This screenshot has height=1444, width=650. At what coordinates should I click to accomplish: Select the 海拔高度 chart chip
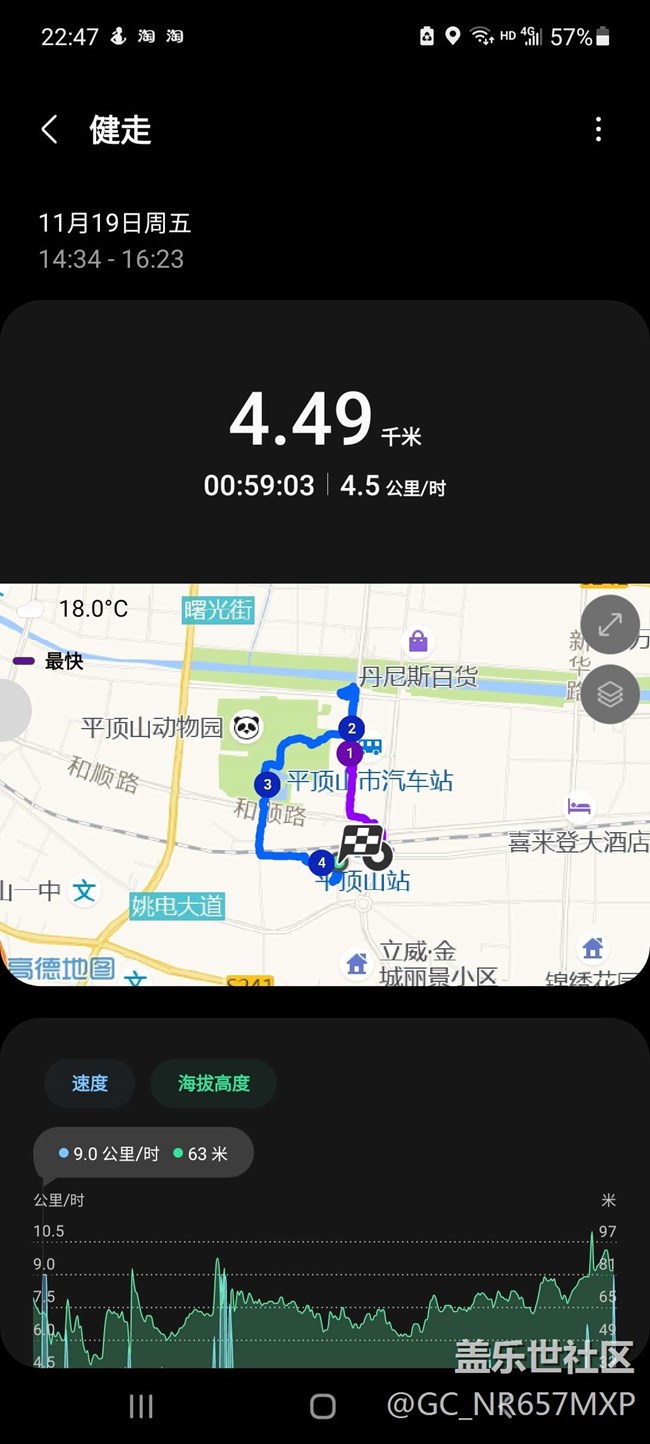click(x=214, y=1083)
